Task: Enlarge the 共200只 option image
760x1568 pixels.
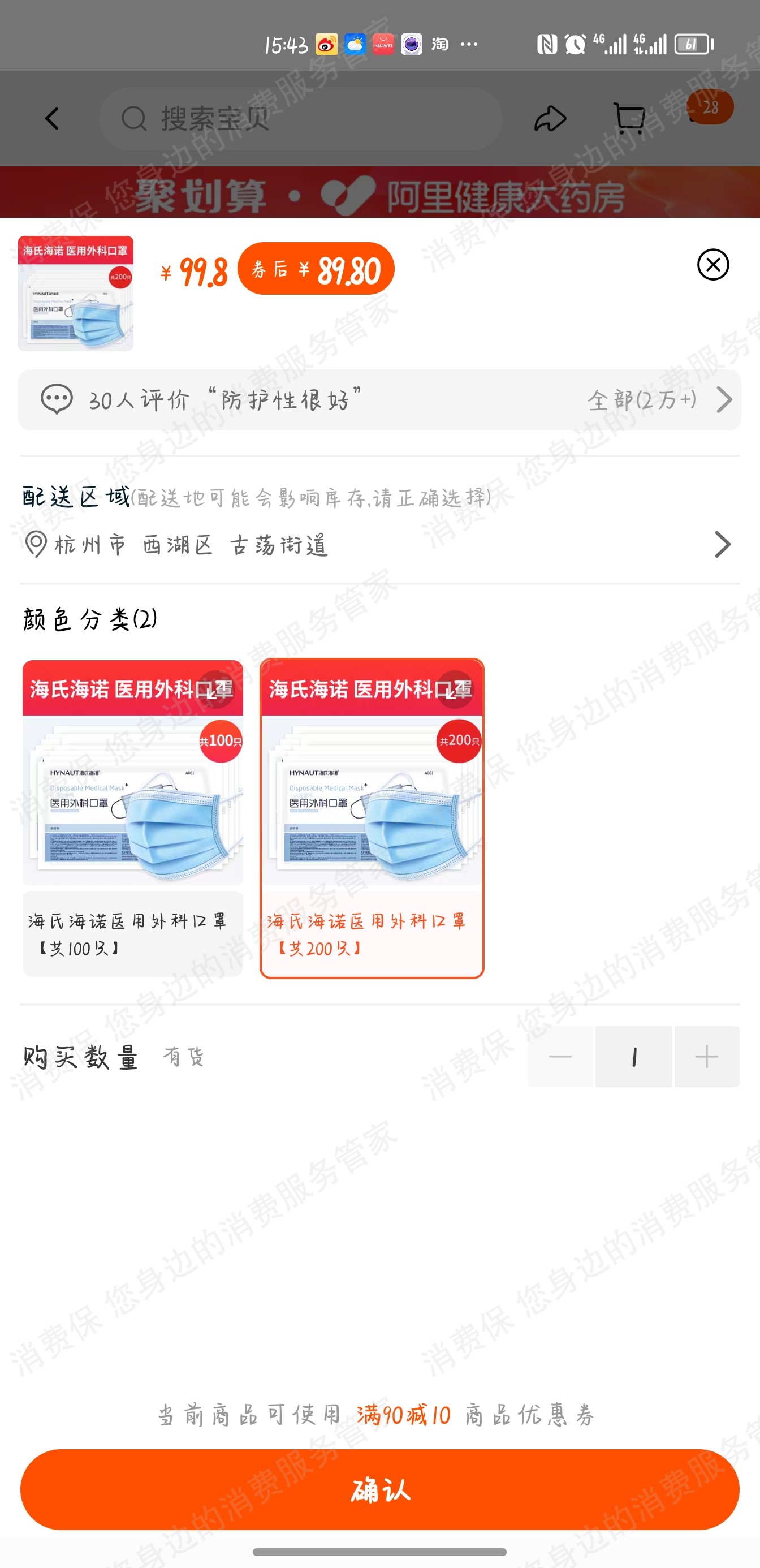Action: pyautogui.click(x=455, y=690)
